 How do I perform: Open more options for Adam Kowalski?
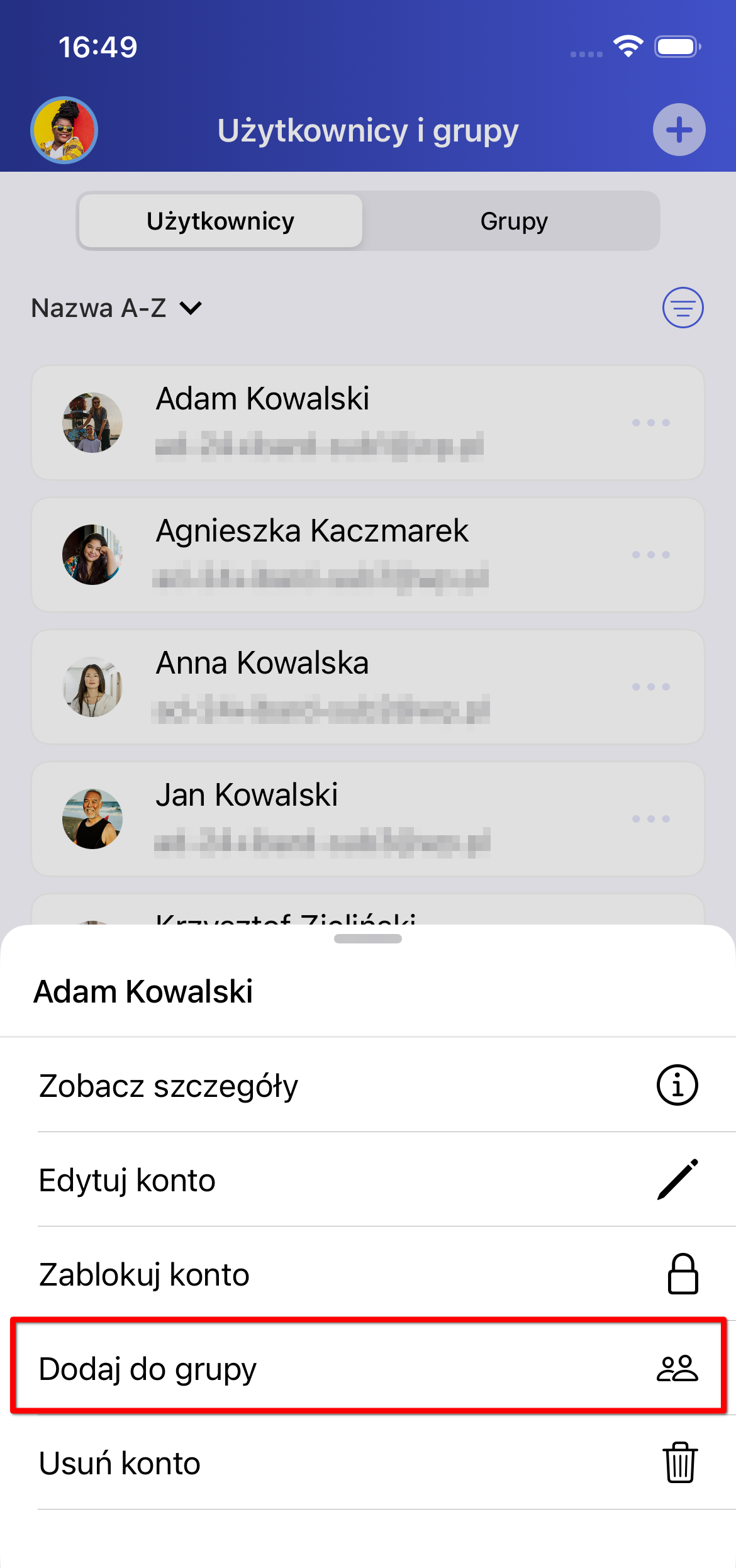click(651, 423)
